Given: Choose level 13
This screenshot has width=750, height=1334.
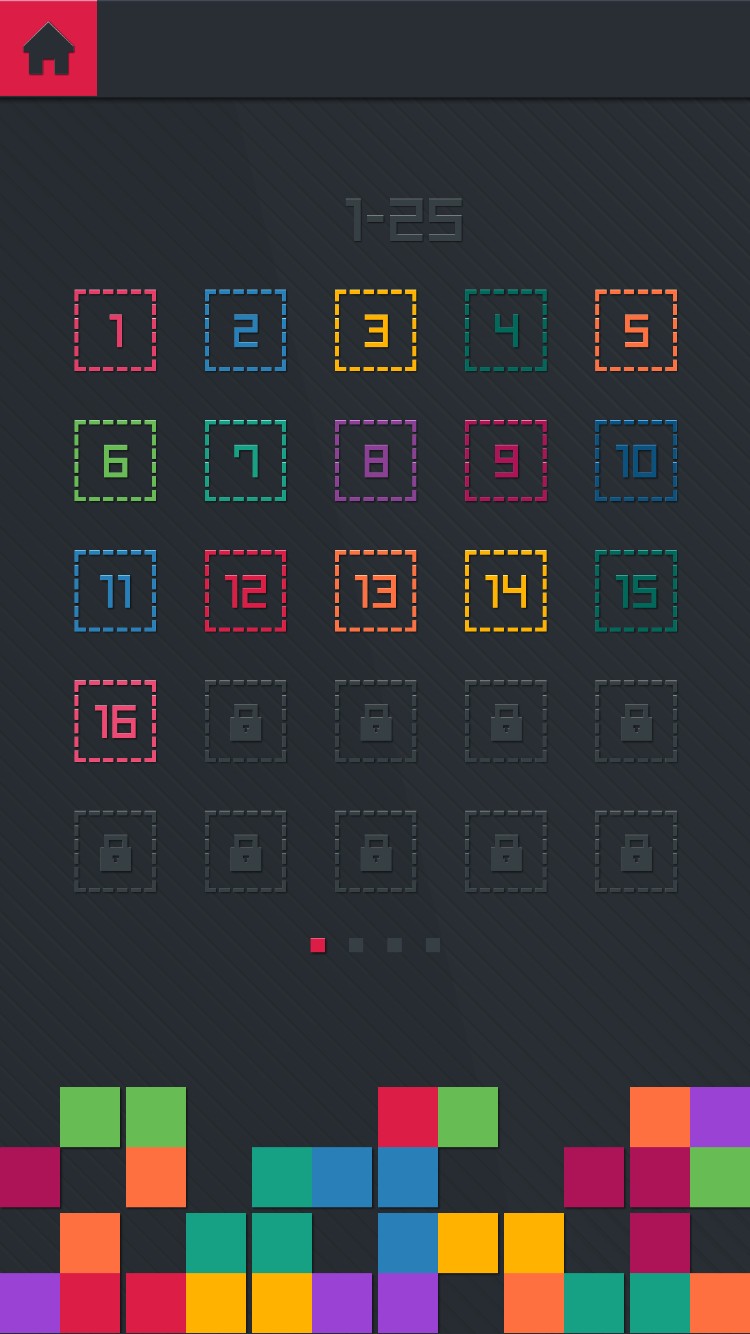Looking at the screenshot, I should click(375, 590).
